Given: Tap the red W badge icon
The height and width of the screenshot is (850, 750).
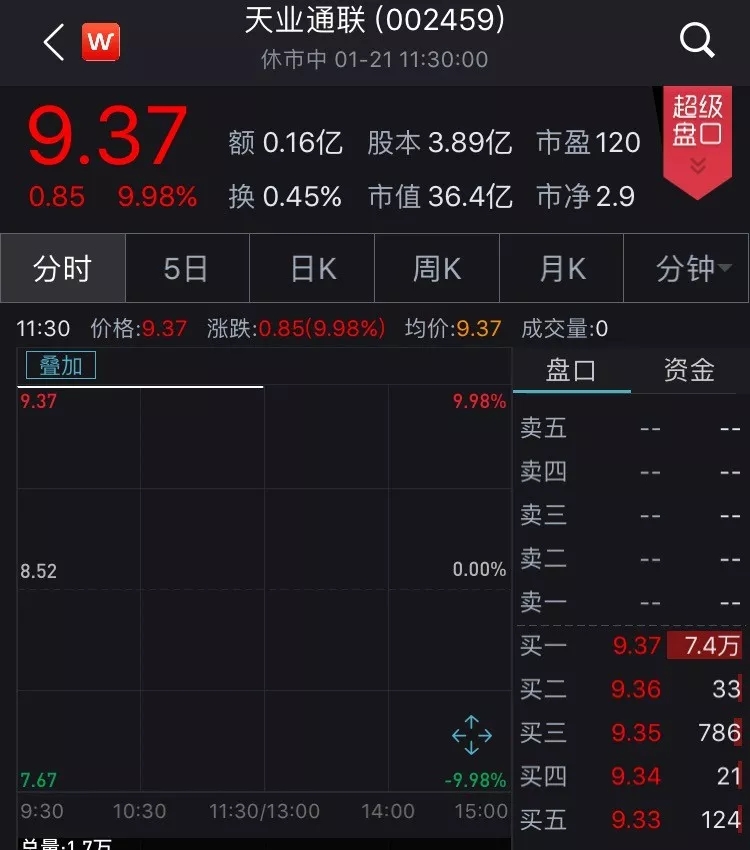Looking at the screenshot, I should pyautogui.click(x=101, y=42).
